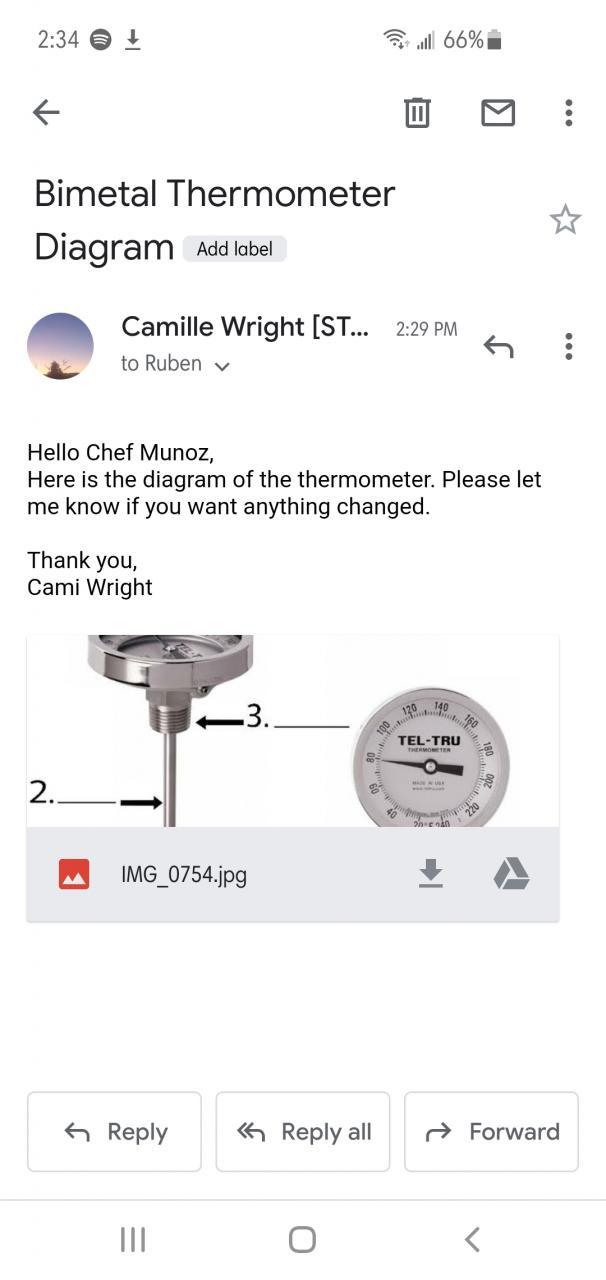Star the Bimetal Thermometer Diagram email
The width and height of the screenshot is (606, 1280).
[565, 219]
